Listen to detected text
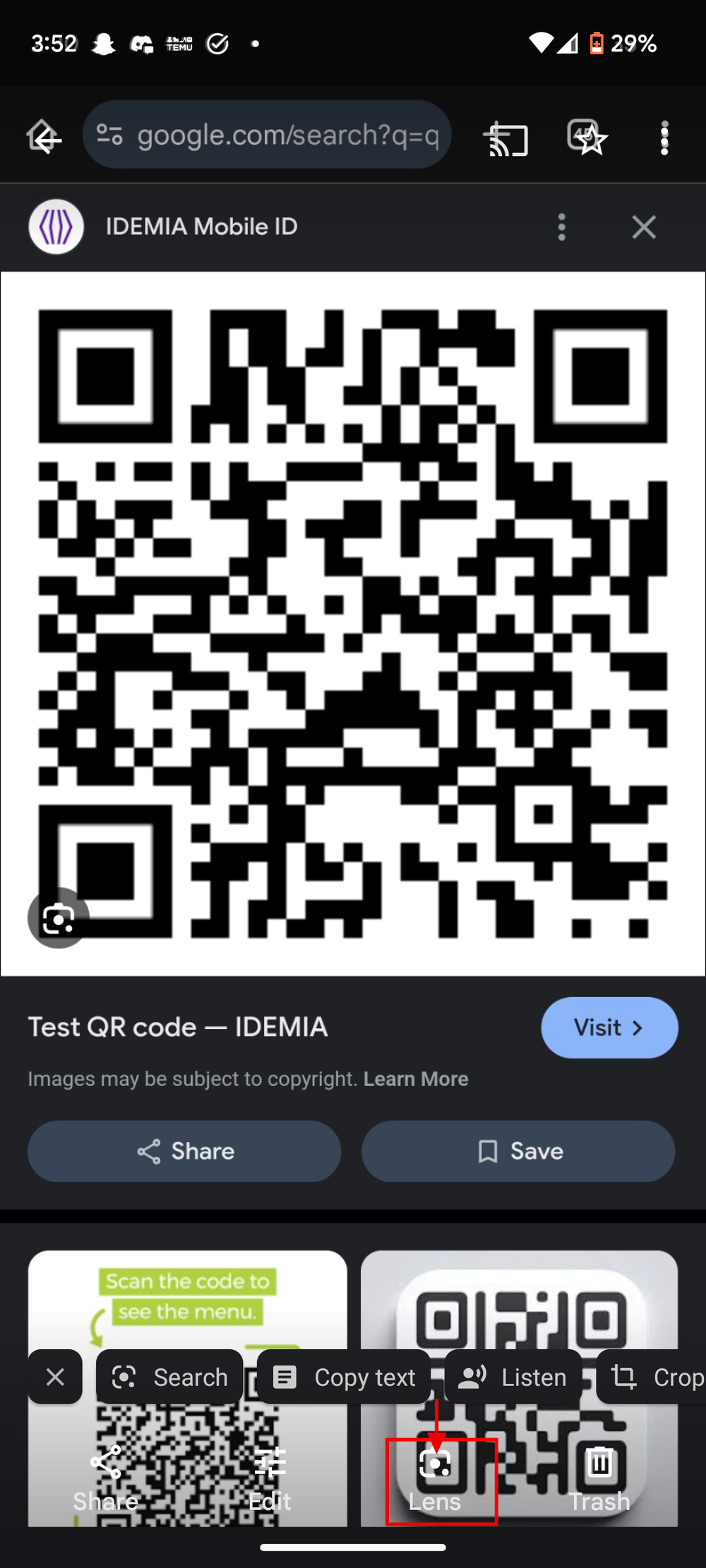This screenshot has height=1568, width=706. [514, 1377]
